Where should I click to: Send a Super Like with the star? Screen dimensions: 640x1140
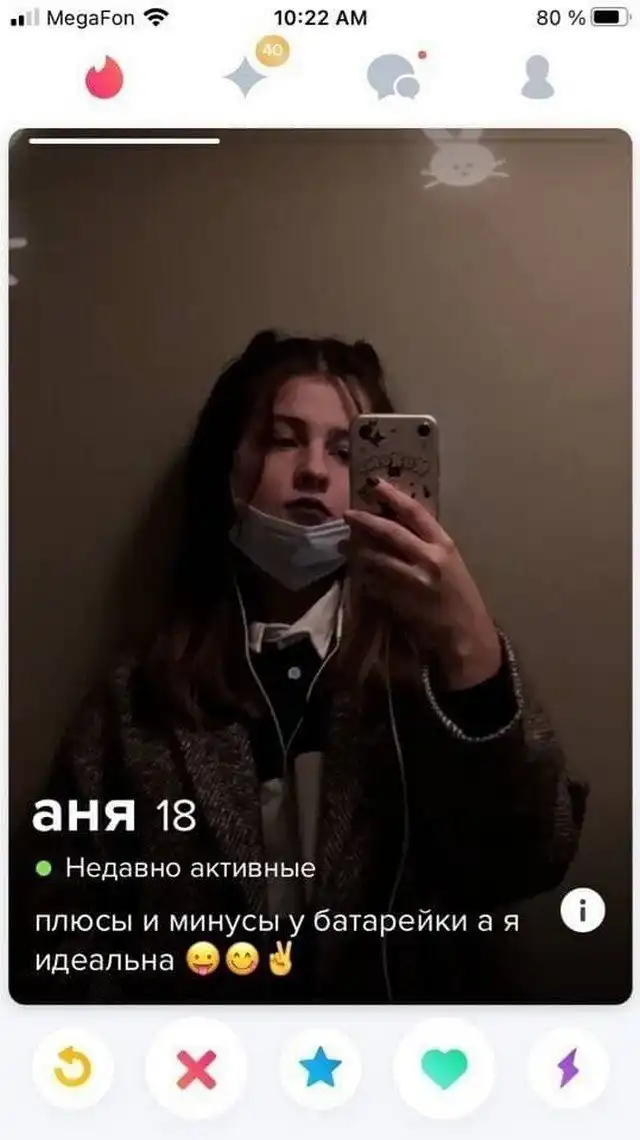[320, 1069]
